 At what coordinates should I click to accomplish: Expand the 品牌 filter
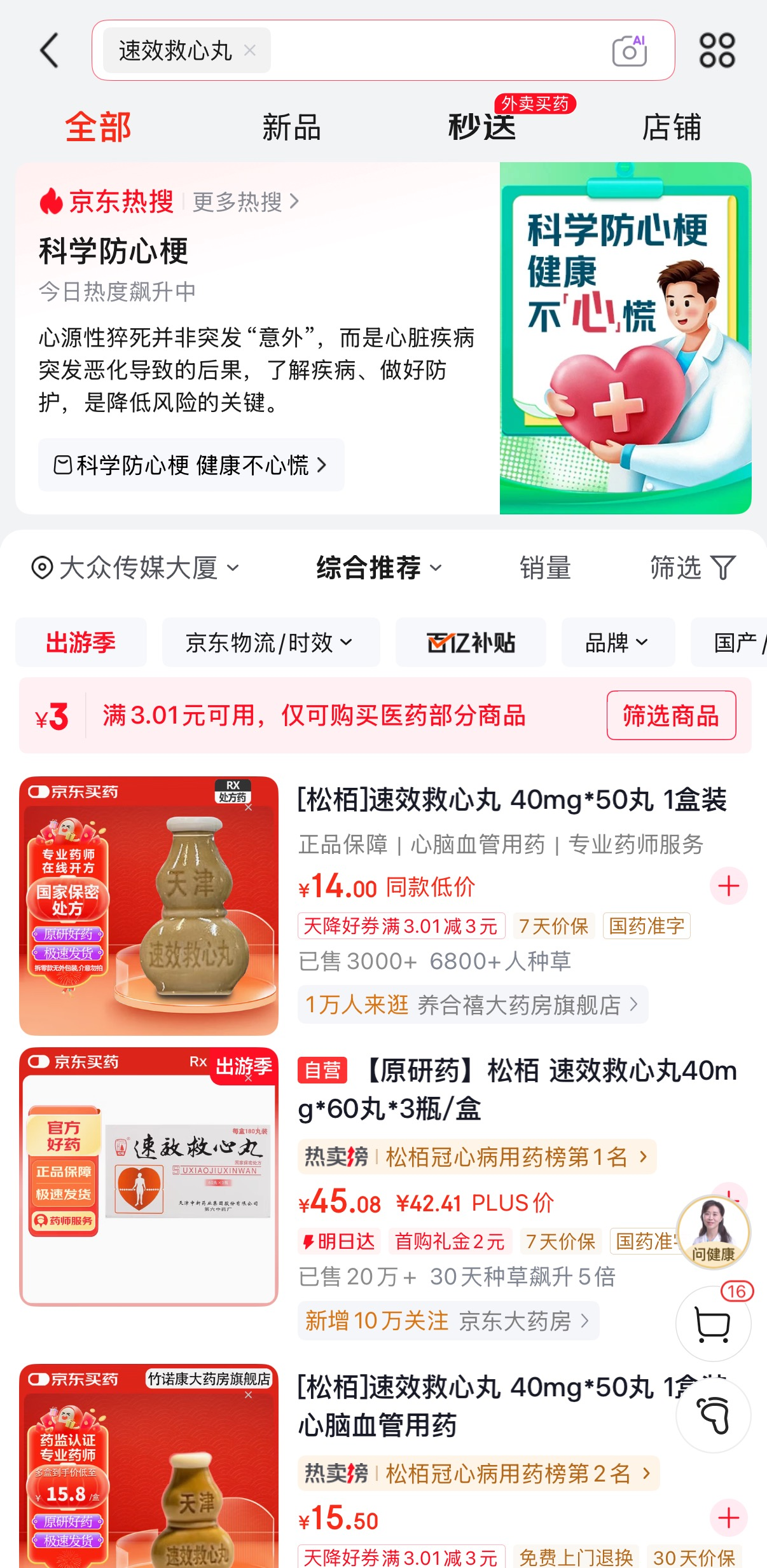tap(617, 642)
